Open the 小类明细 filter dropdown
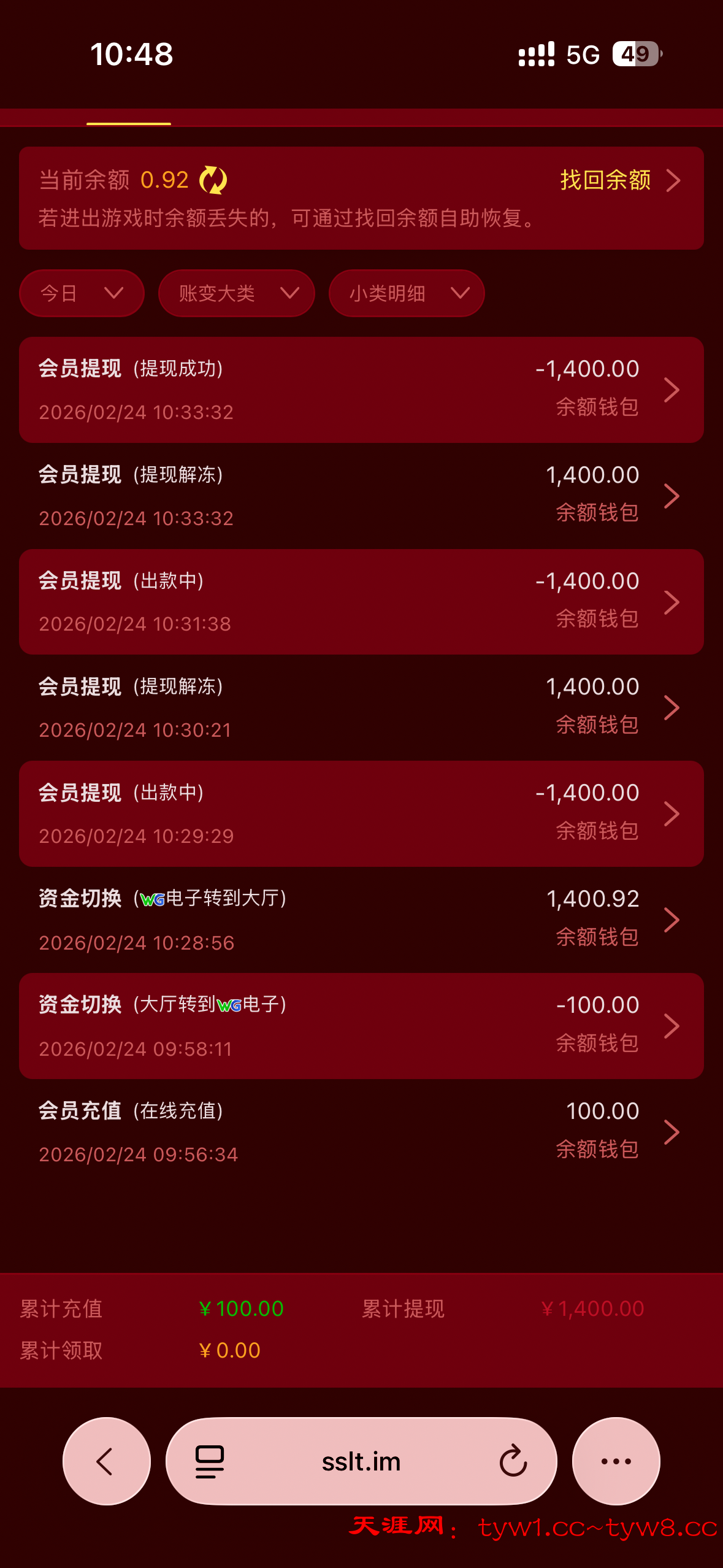Viewport: 723px width, 1568px height. click(406, 293)
